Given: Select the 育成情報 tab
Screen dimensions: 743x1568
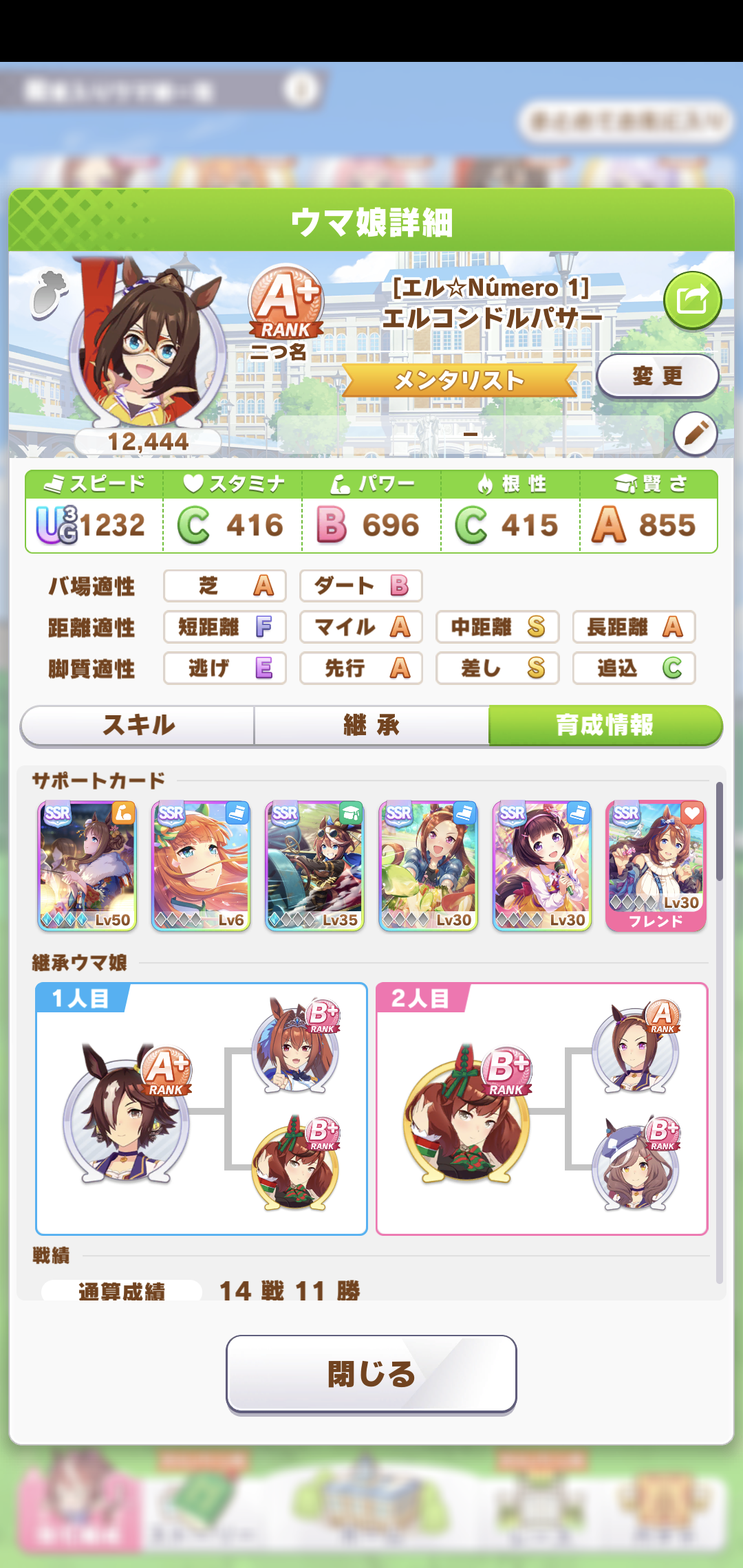Looking at the screenshot, I should tap(605, 725).
